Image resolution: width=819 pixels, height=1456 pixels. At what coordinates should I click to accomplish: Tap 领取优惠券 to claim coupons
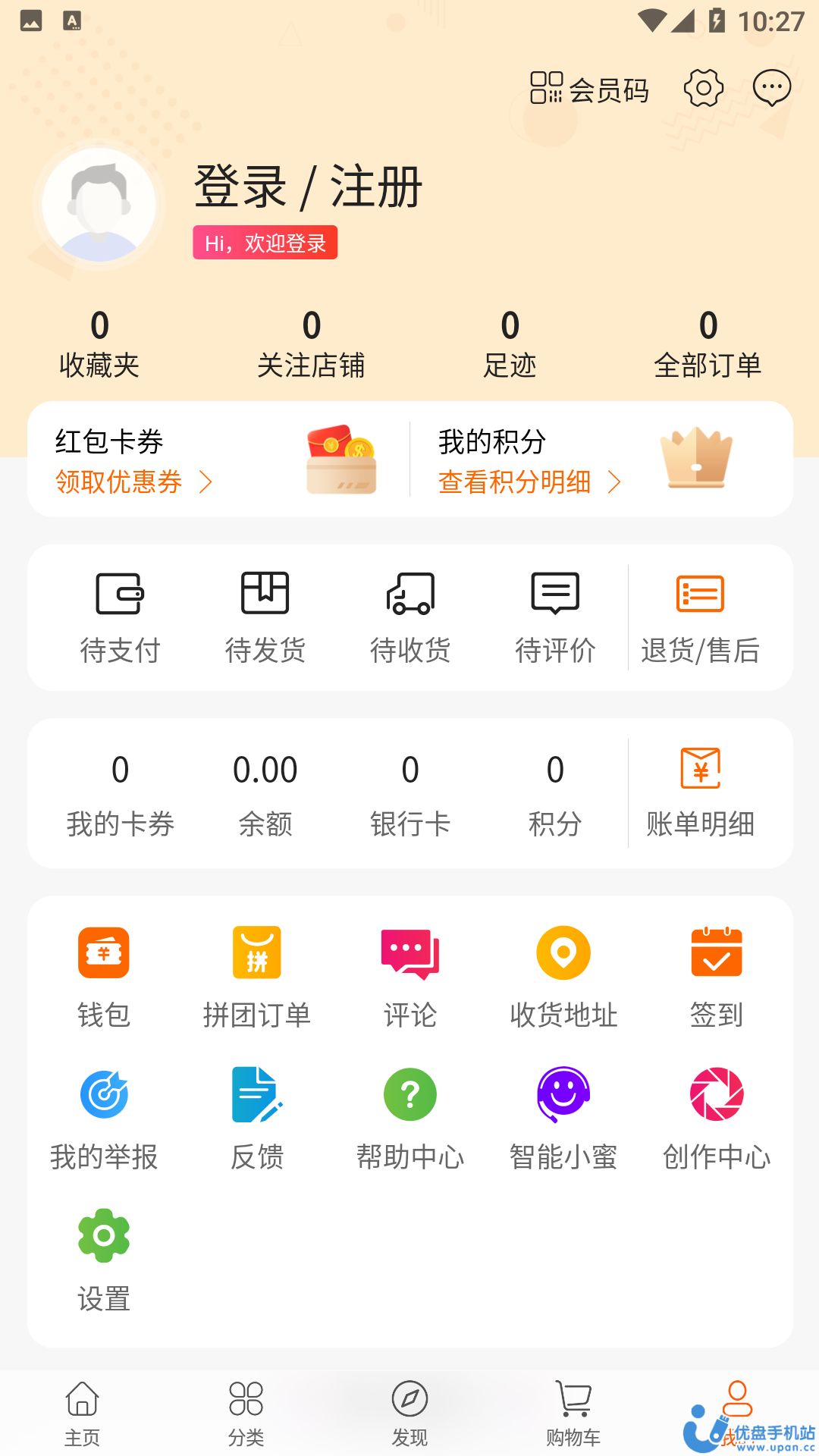[133, 482]
